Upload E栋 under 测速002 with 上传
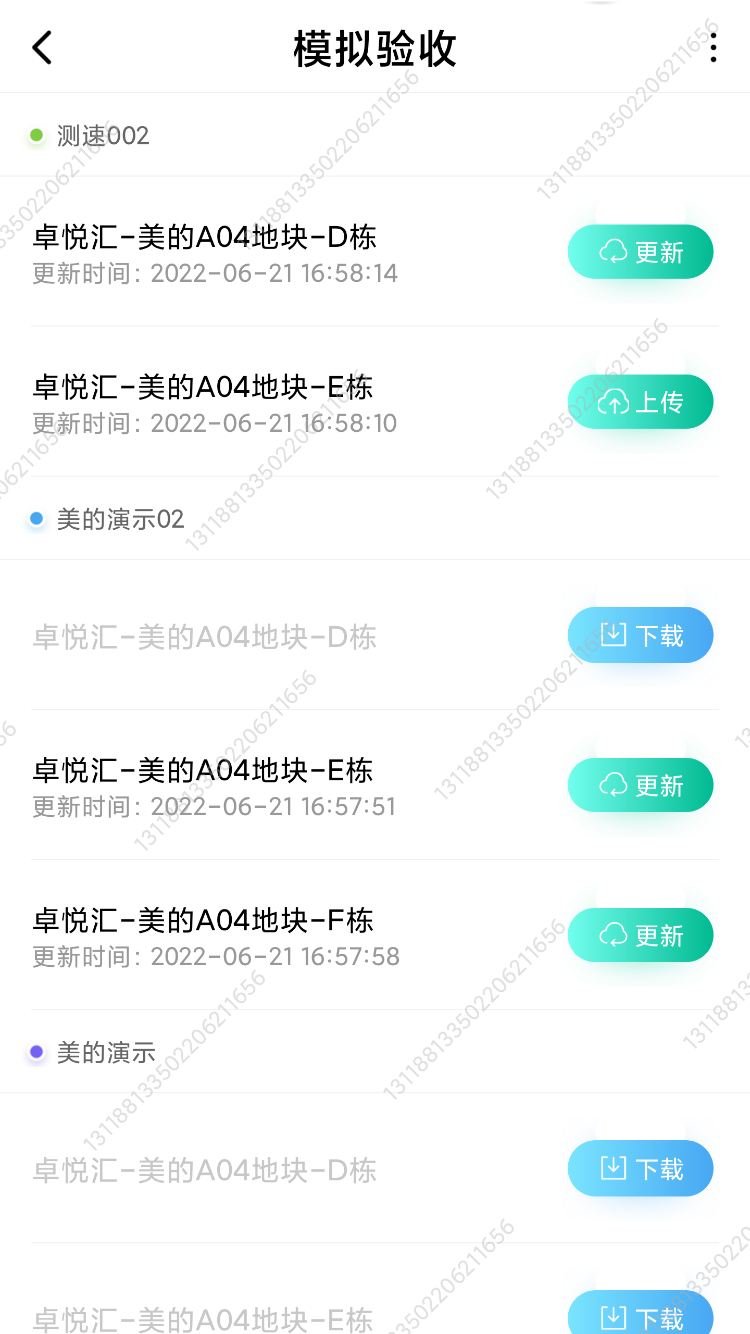 [x=640, y=402]
